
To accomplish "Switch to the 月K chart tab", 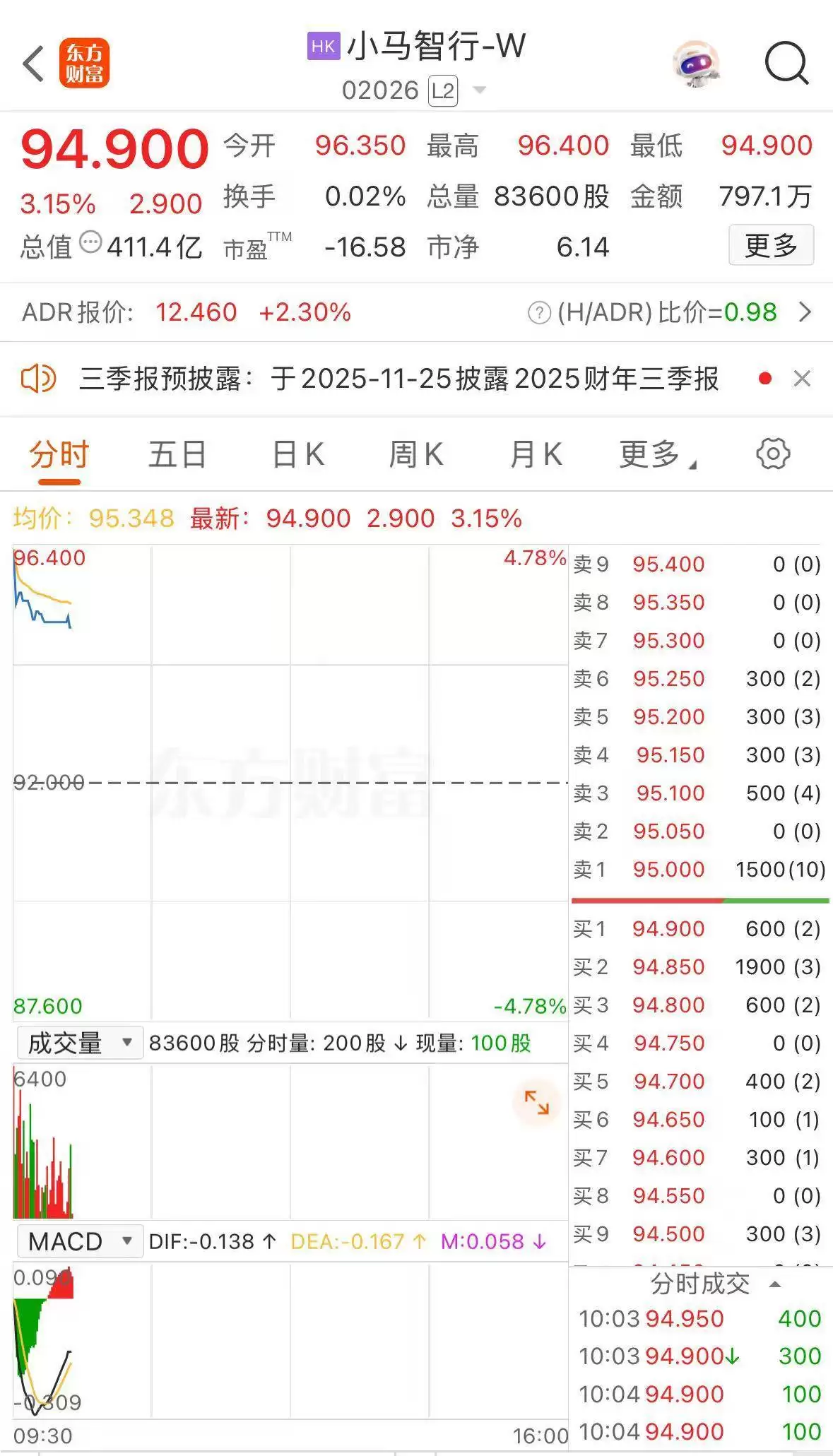I will click(536, 454).
